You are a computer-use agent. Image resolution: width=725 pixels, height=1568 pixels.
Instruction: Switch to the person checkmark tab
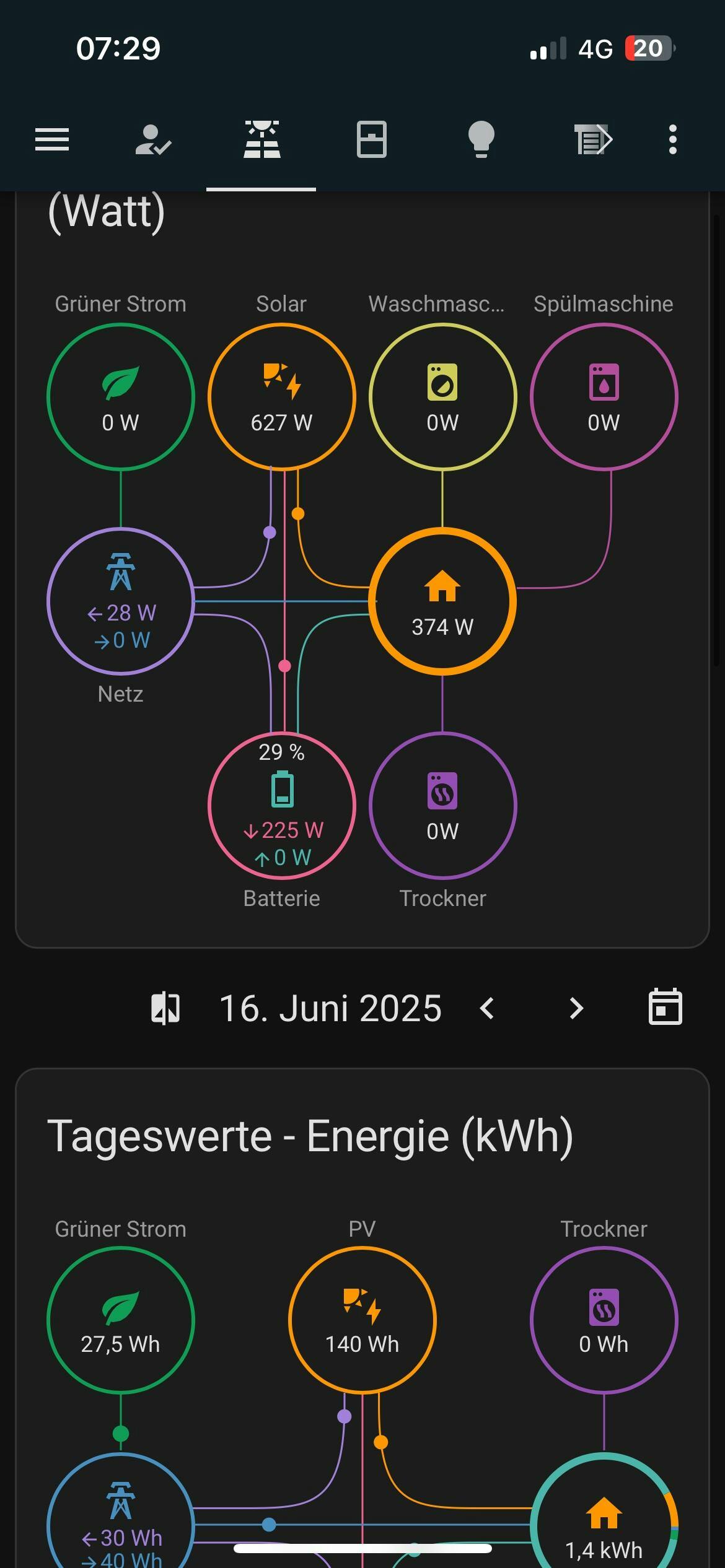(153, 139)
